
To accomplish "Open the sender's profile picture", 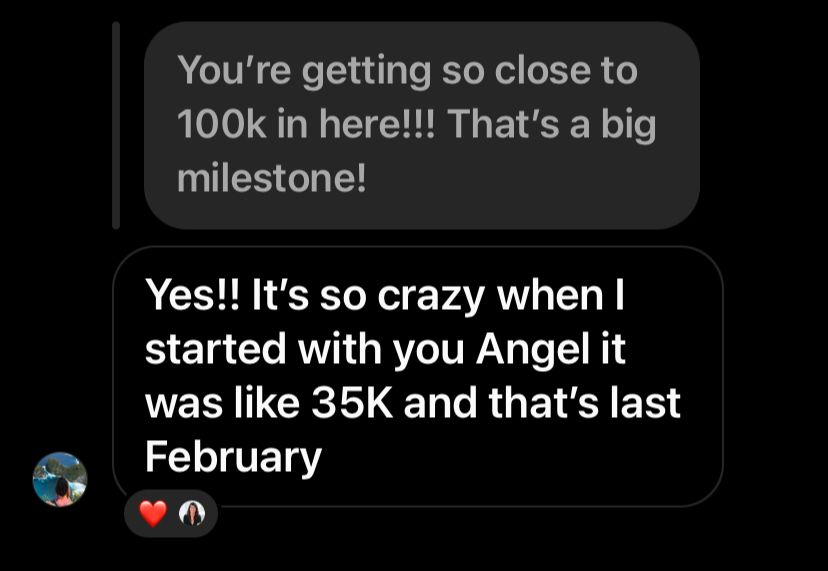I will (60, 479).
